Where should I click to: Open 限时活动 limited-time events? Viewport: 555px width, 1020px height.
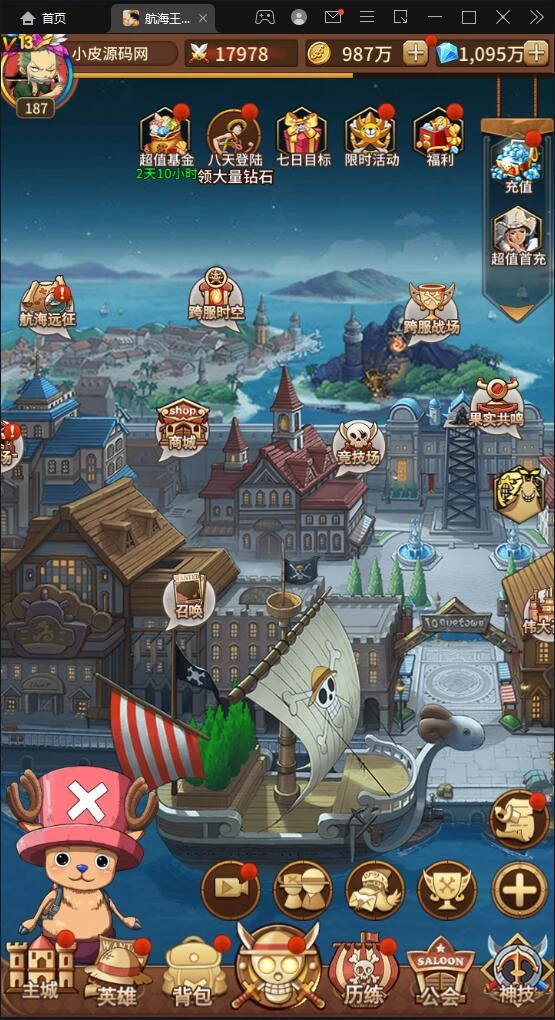[x=372, y=137]
